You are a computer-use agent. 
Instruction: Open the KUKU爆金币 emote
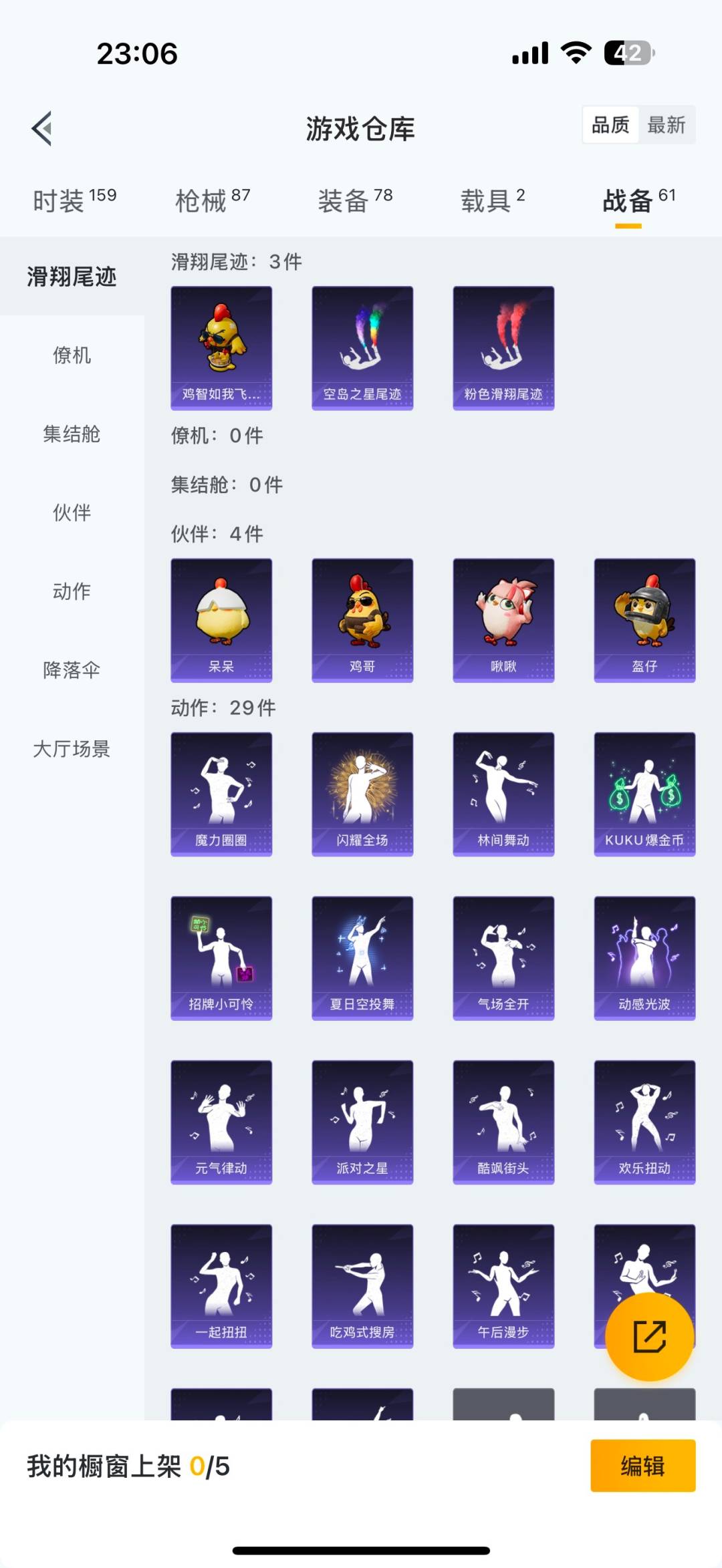tap(644, 792)
